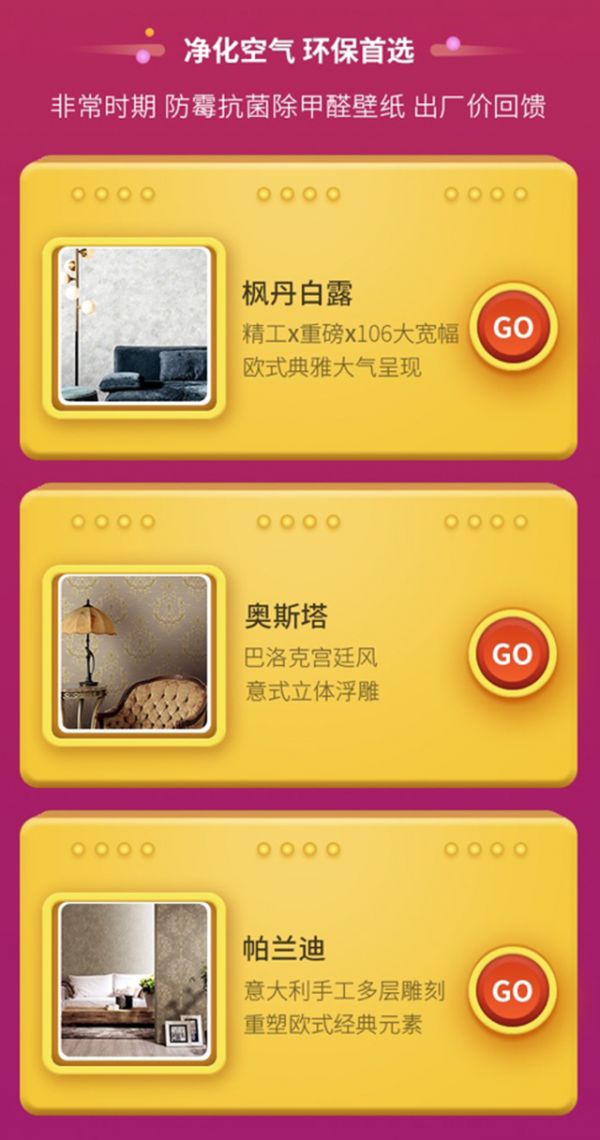This screenshot has width=600, height=1140.
Task: Tap GO button for 枫丹白露 wallpaper
Action: [513, 327]
